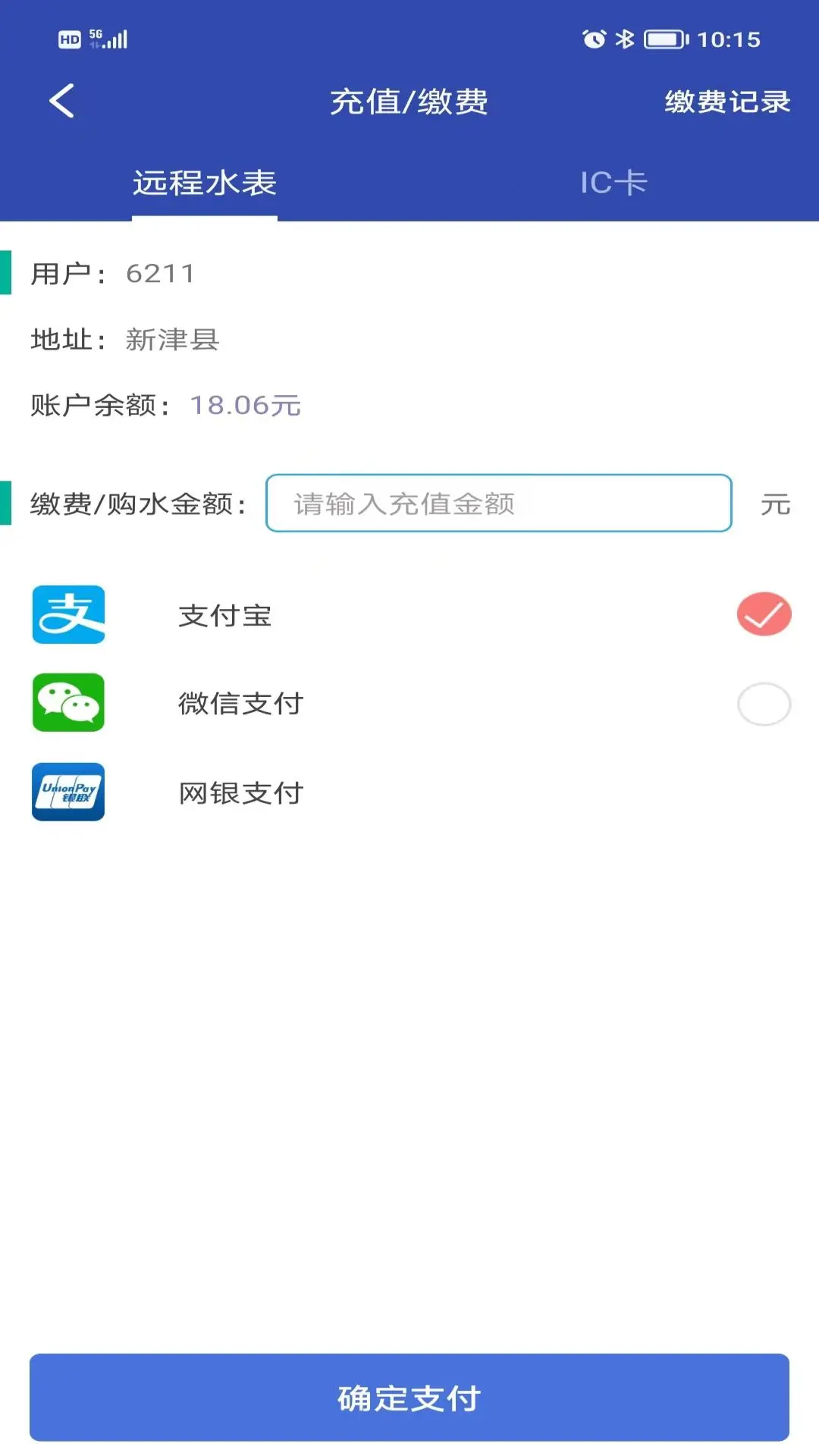Select 支付宝 as the payment method

click(224, 616)
